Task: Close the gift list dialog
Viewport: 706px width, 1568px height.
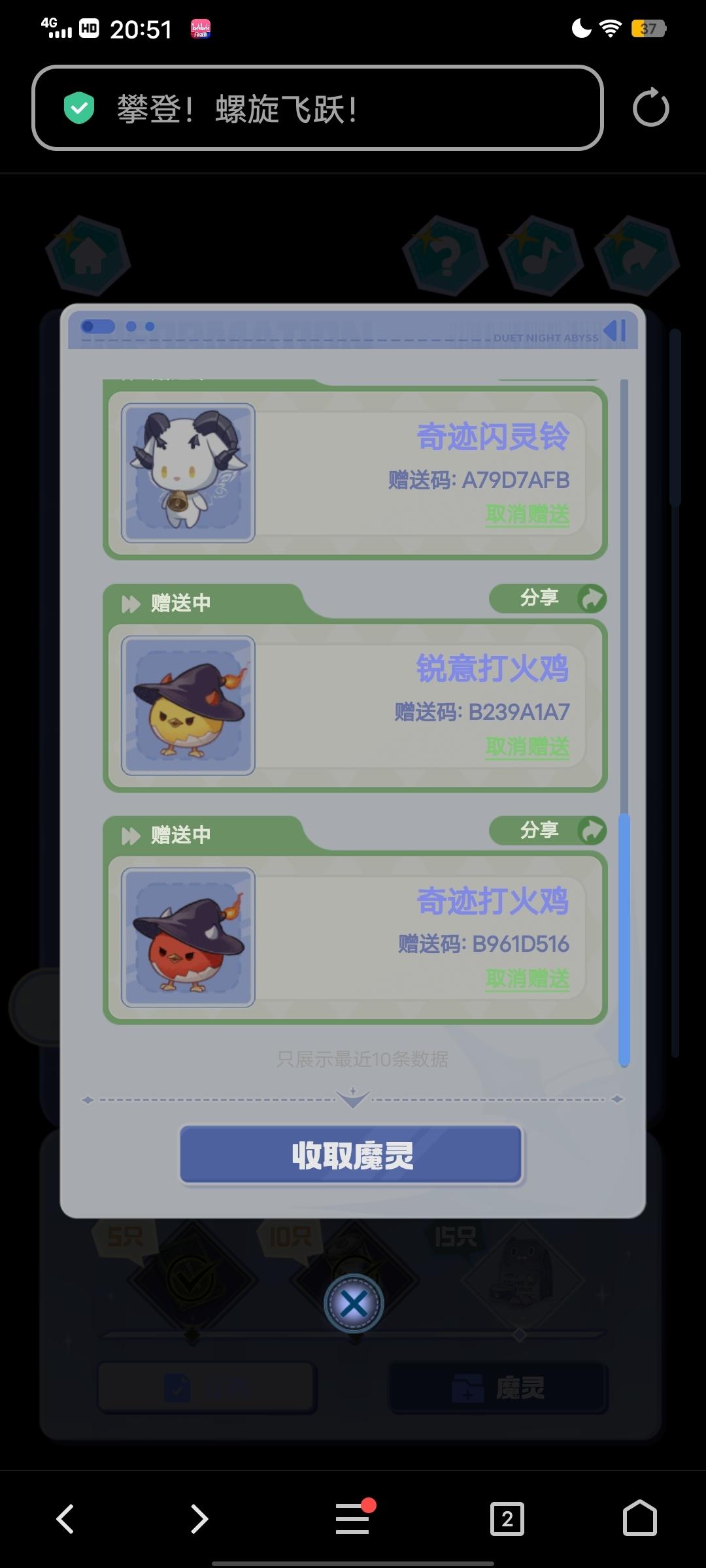Action: pyautogui.click(x=354, y=1304)
